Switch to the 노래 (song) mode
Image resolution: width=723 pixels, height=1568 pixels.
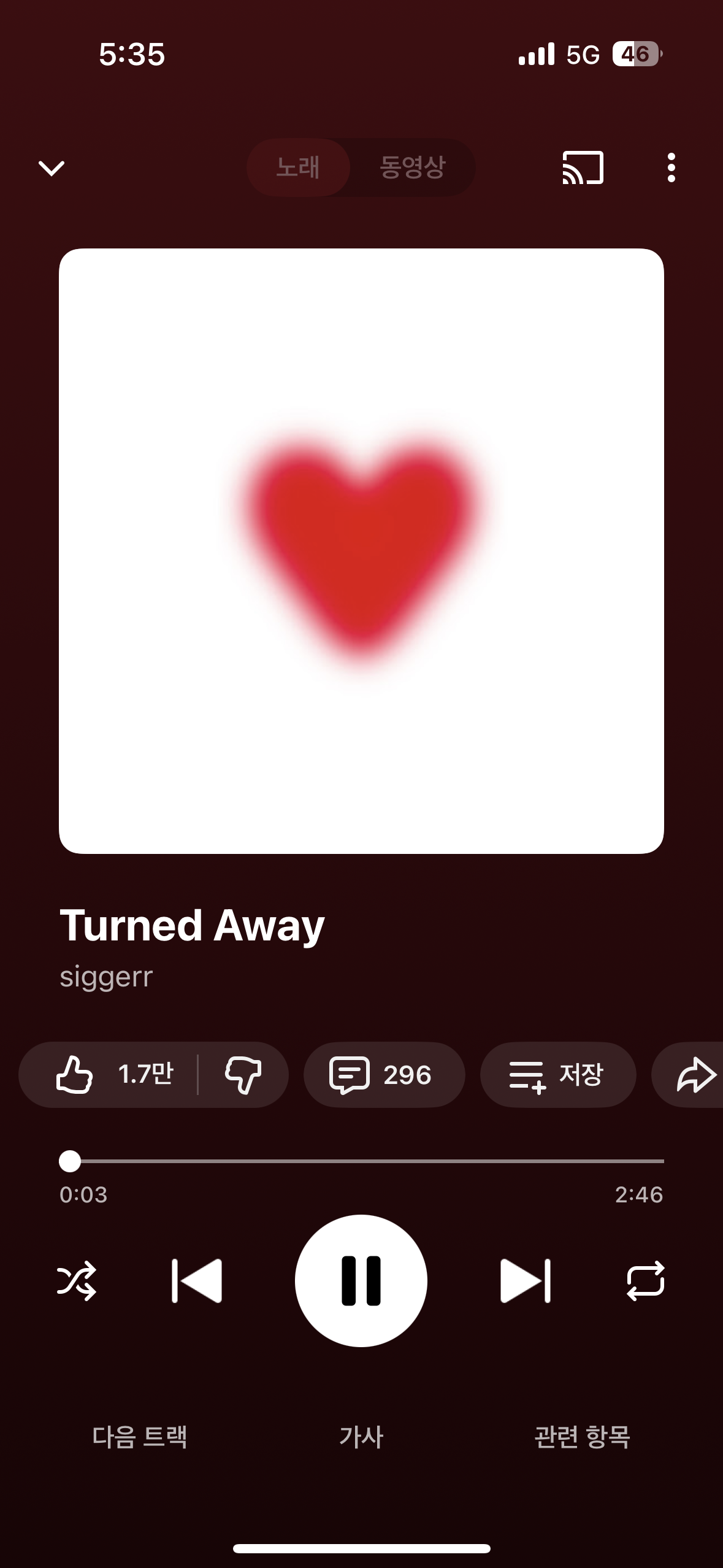tap(298, 167)
